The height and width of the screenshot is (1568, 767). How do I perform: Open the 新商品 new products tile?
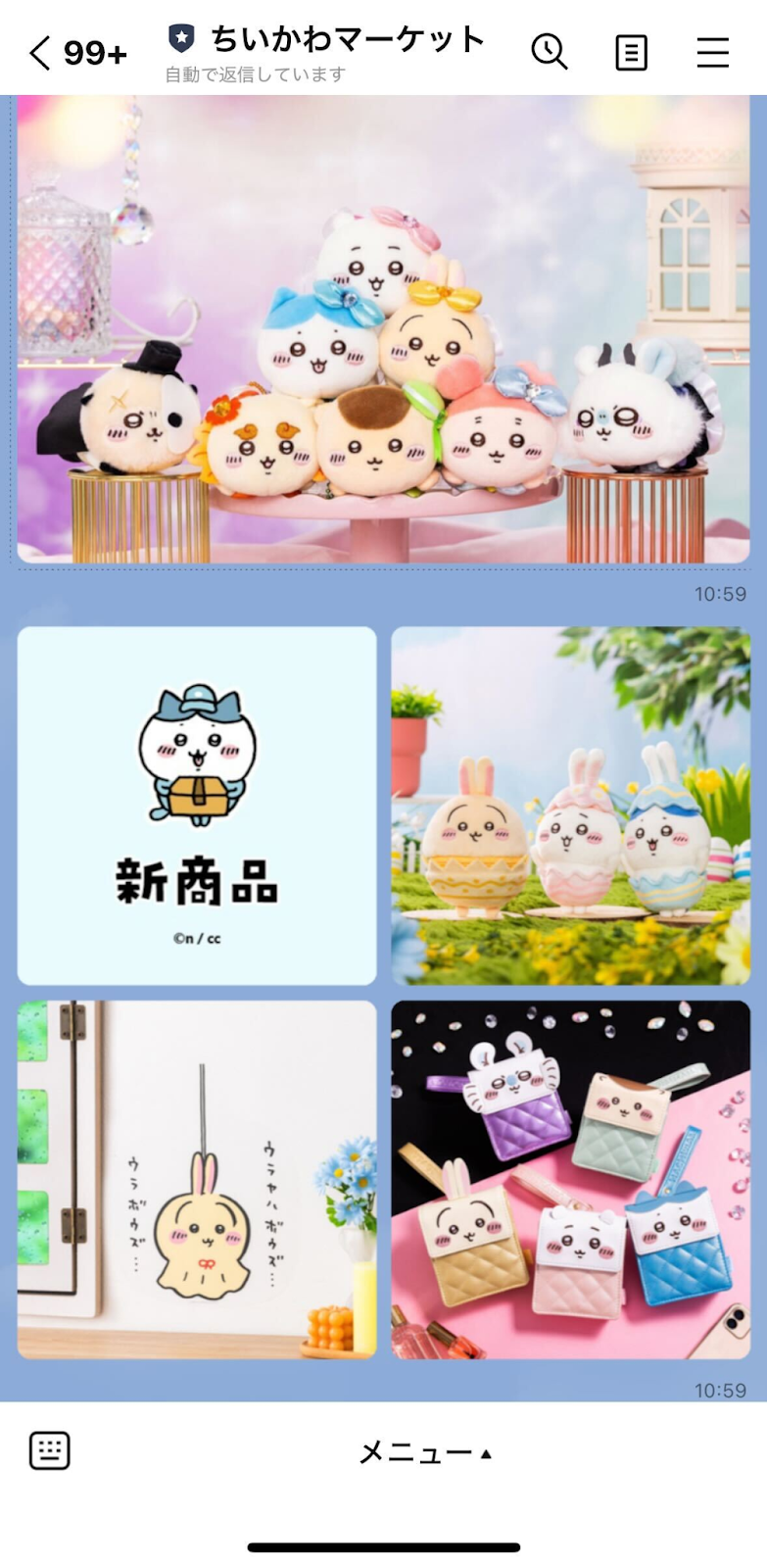(x=197, y=806)
